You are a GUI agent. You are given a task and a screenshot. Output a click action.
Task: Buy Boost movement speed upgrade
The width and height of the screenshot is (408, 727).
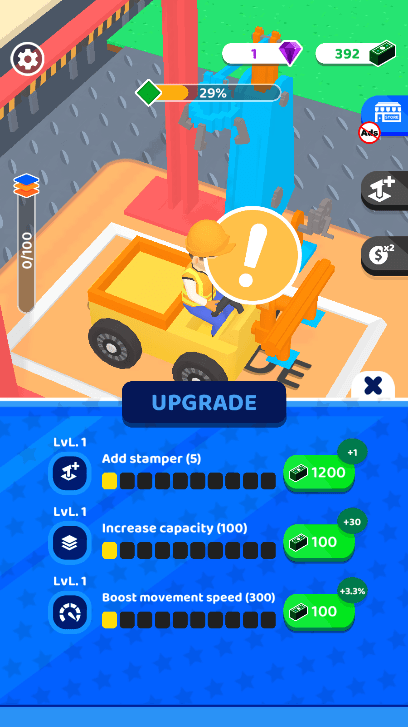tap(319, 612)
